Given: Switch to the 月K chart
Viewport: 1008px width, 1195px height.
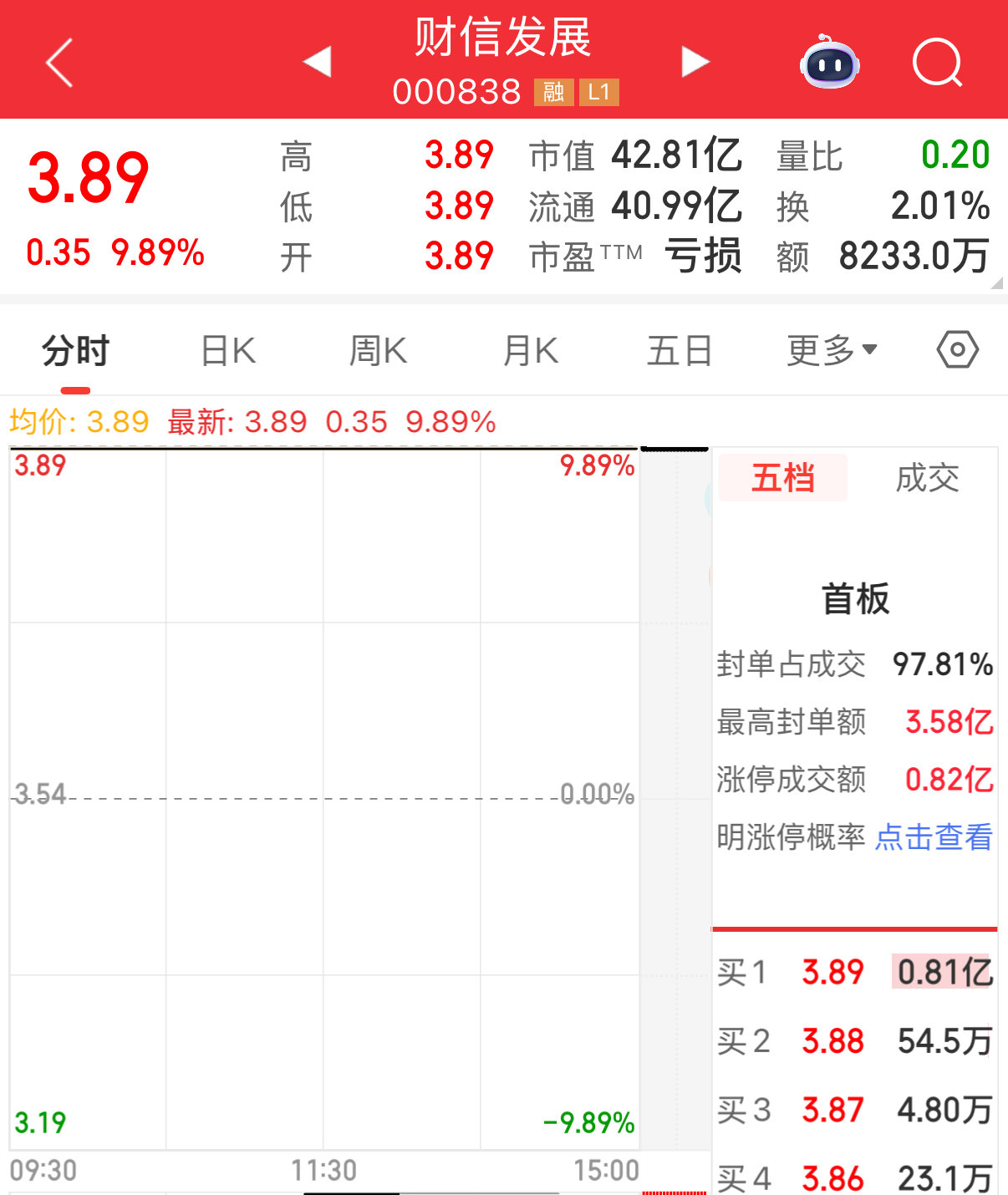Looking at the screenshot, I should click(x=530, y=351).
